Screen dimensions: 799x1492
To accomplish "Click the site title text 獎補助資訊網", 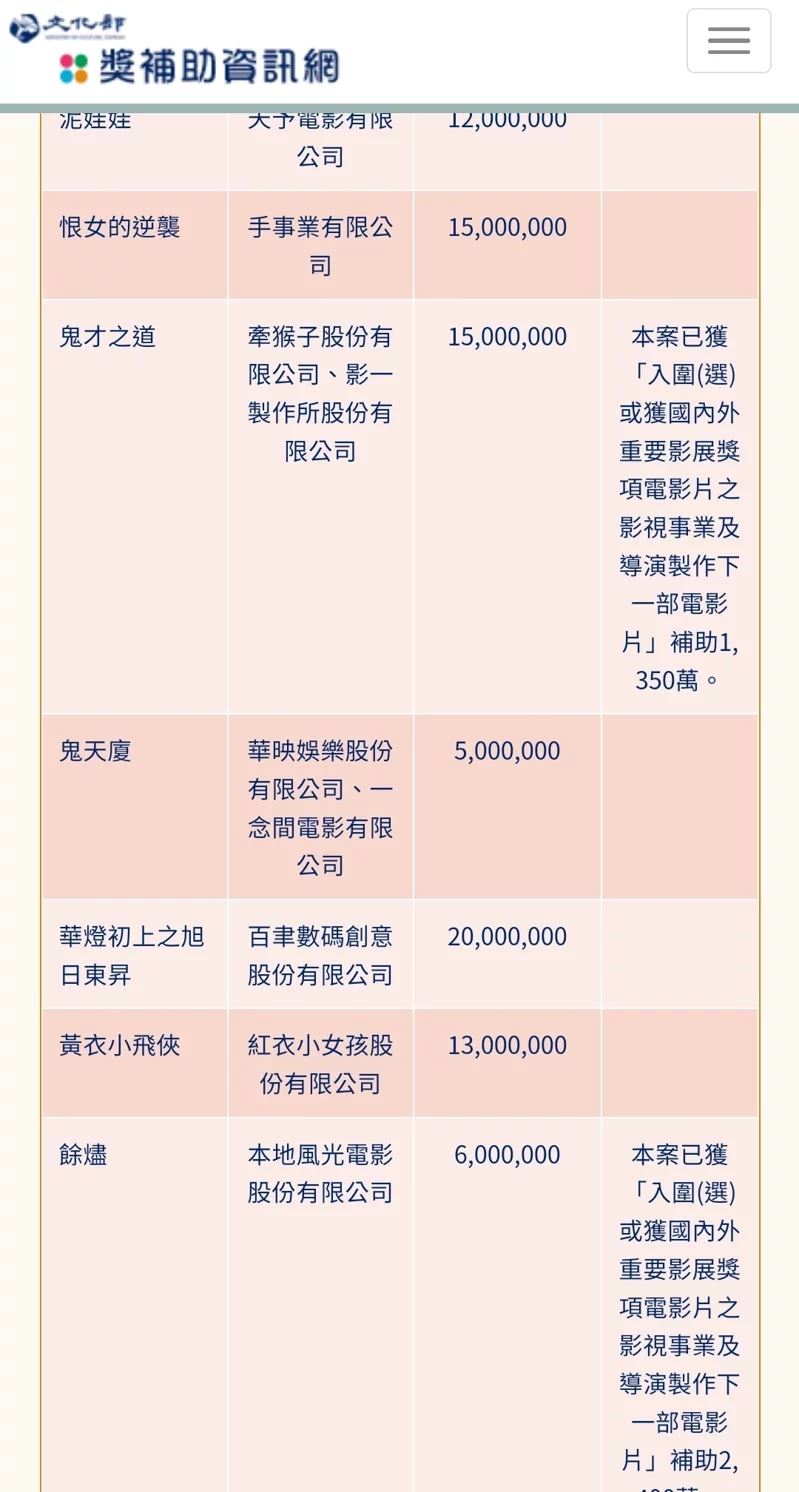I will [x=222, y=66].
